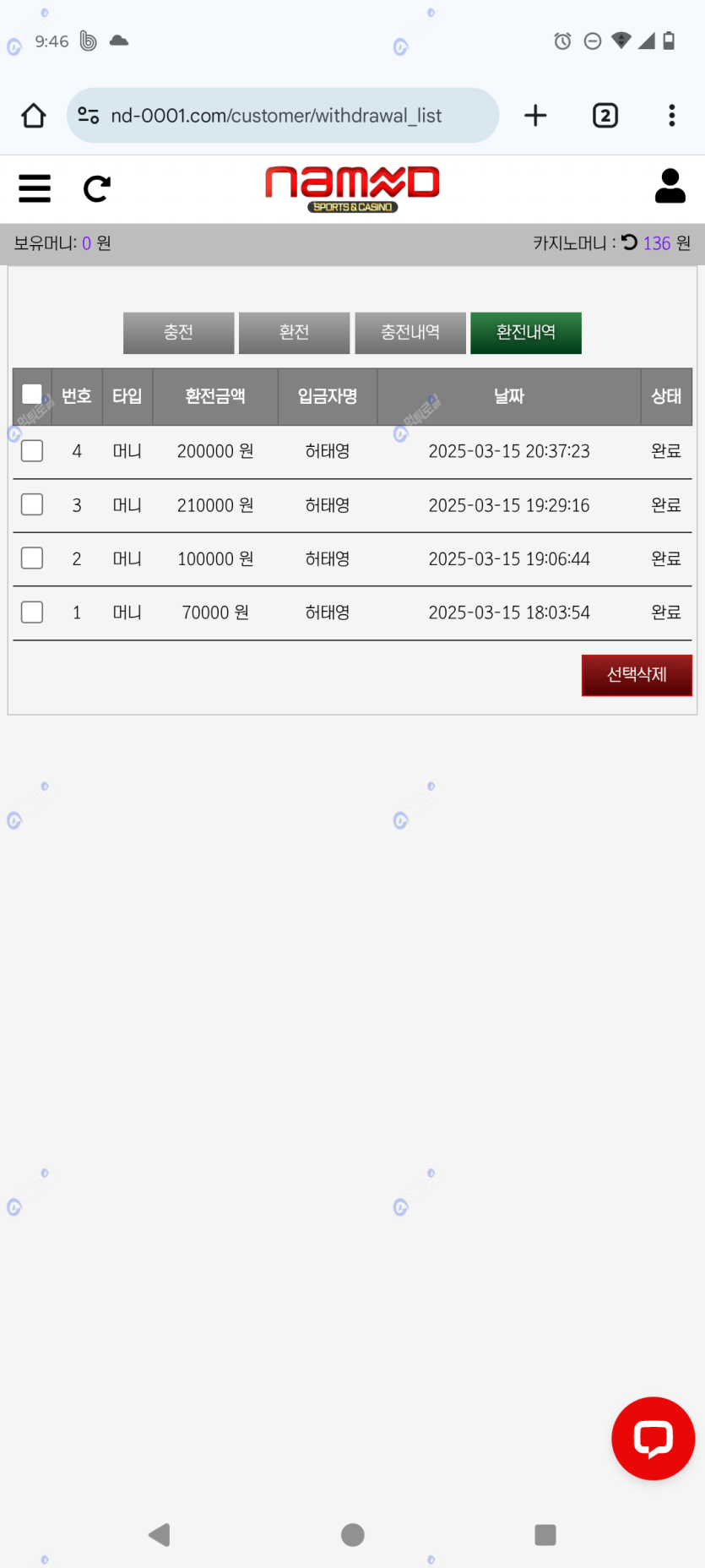The image size is (705, 1568).
Task: Switch to the 충전 tab
Action: tap(178, 333)
